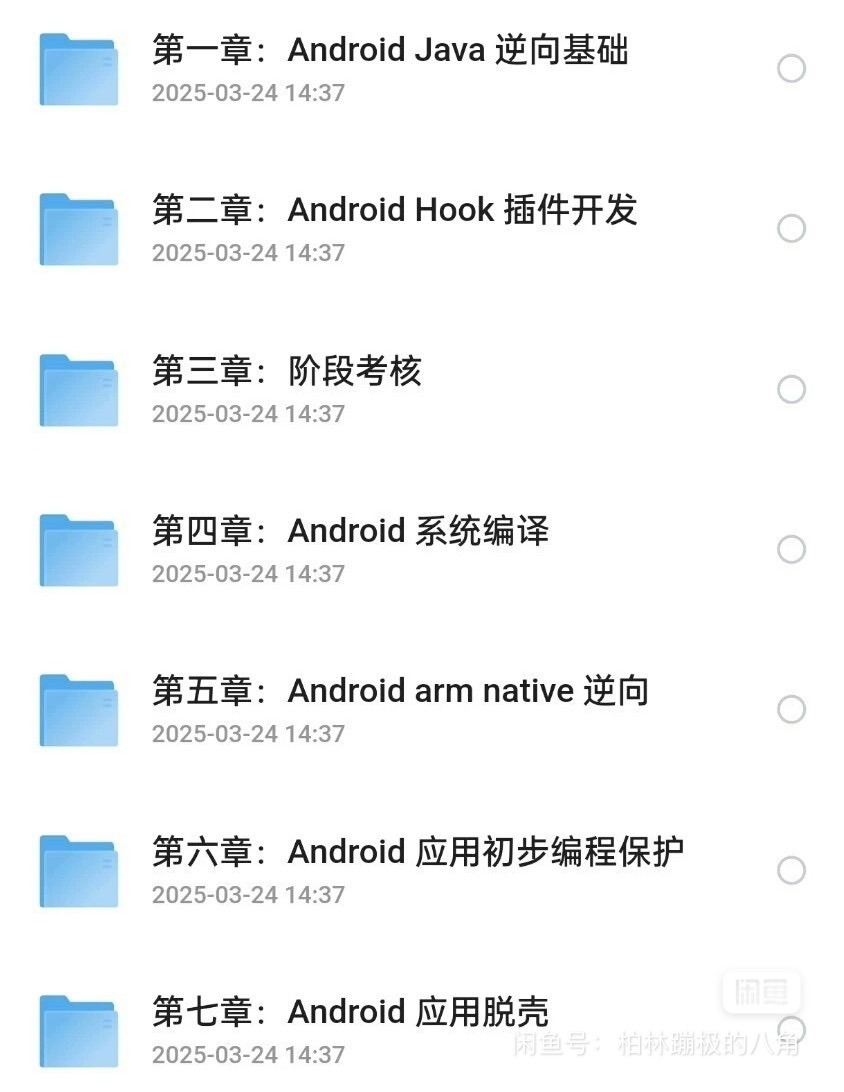
Task: Click the folder icon for 第一章
Action: (78, 69)
